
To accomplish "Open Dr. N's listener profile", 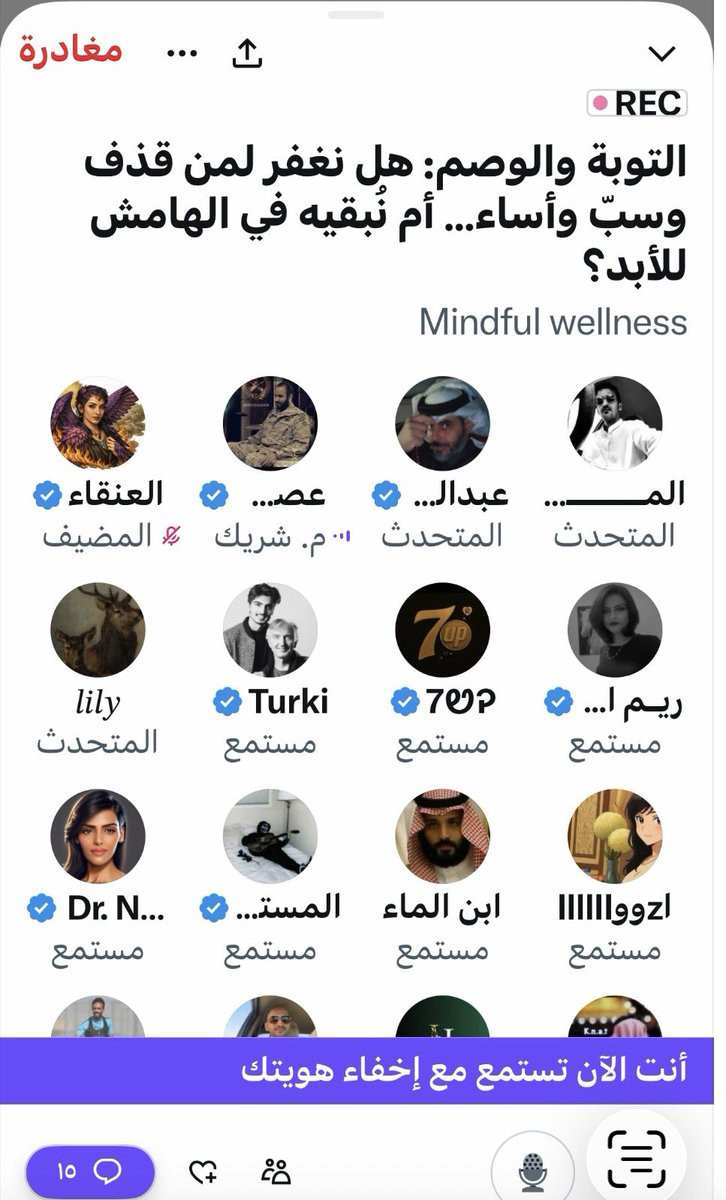I will 98,837.
